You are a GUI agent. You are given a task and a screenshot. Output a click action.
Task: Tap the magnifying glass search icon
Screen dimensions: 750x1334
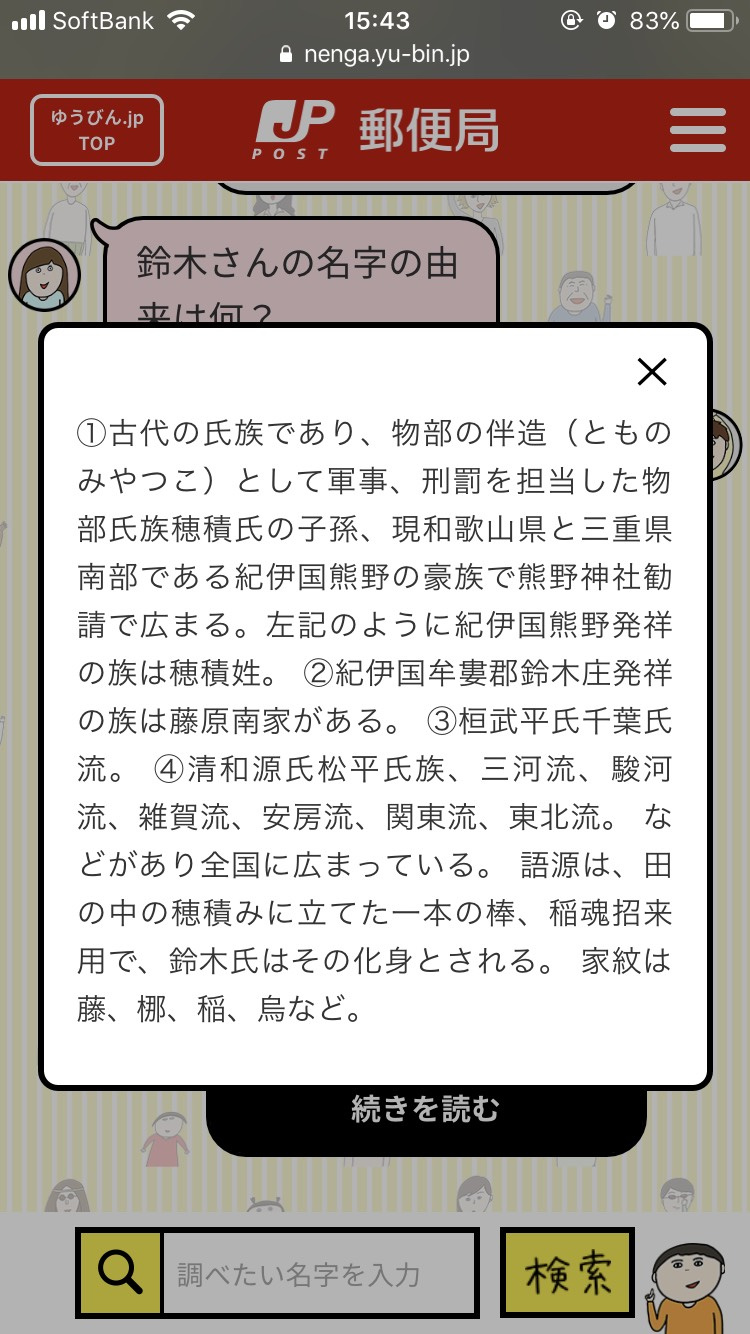click(x=120, y=1273)
